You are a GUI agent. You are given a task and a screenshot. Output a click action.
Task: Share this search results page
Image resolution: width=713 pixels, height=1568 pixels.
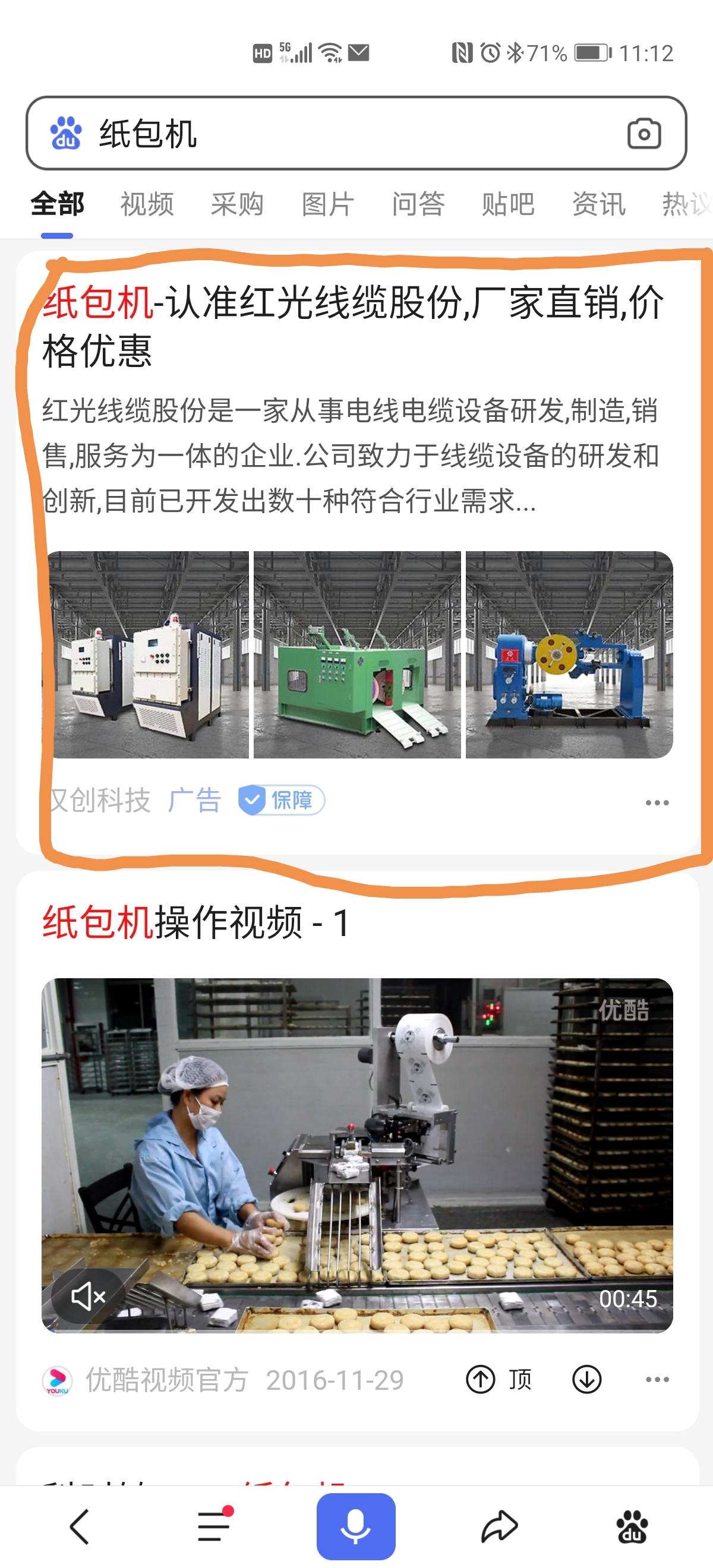click(x=499, y=1526)
